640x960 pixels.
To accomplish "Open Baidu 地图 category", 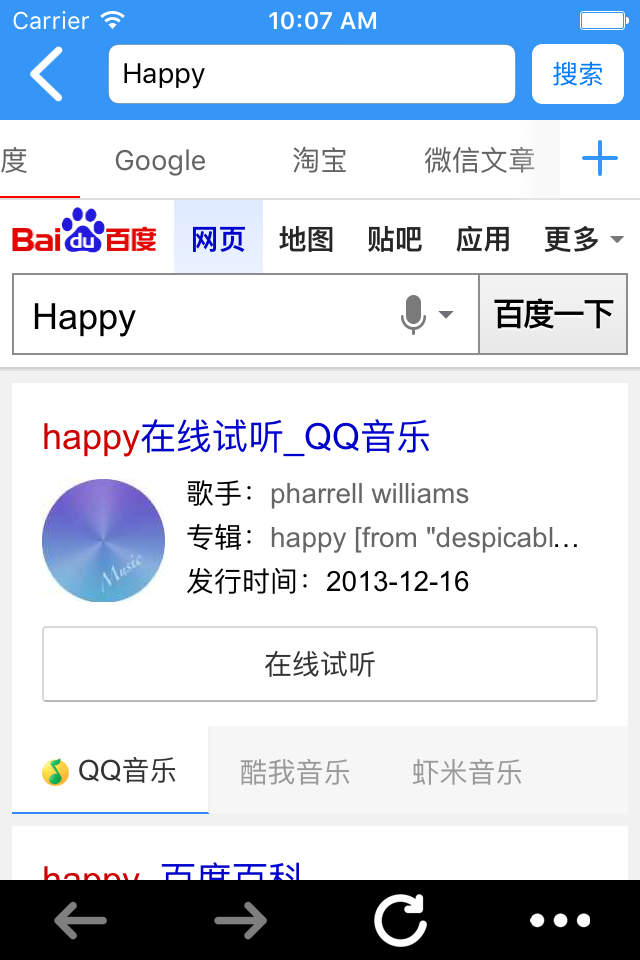I will coord(306,239).
